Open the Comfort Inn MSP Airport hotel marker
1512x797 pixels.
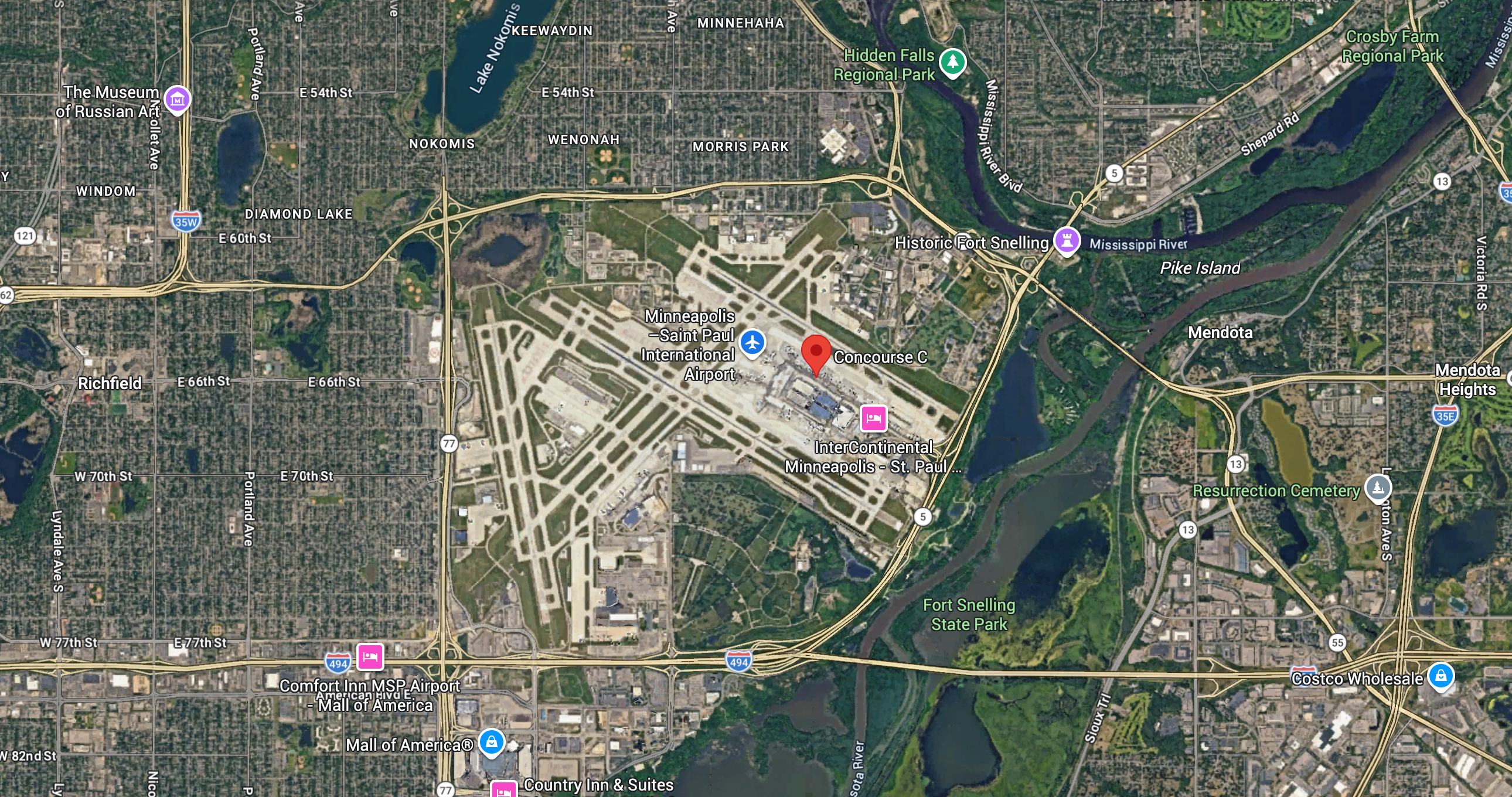(370, 656)
